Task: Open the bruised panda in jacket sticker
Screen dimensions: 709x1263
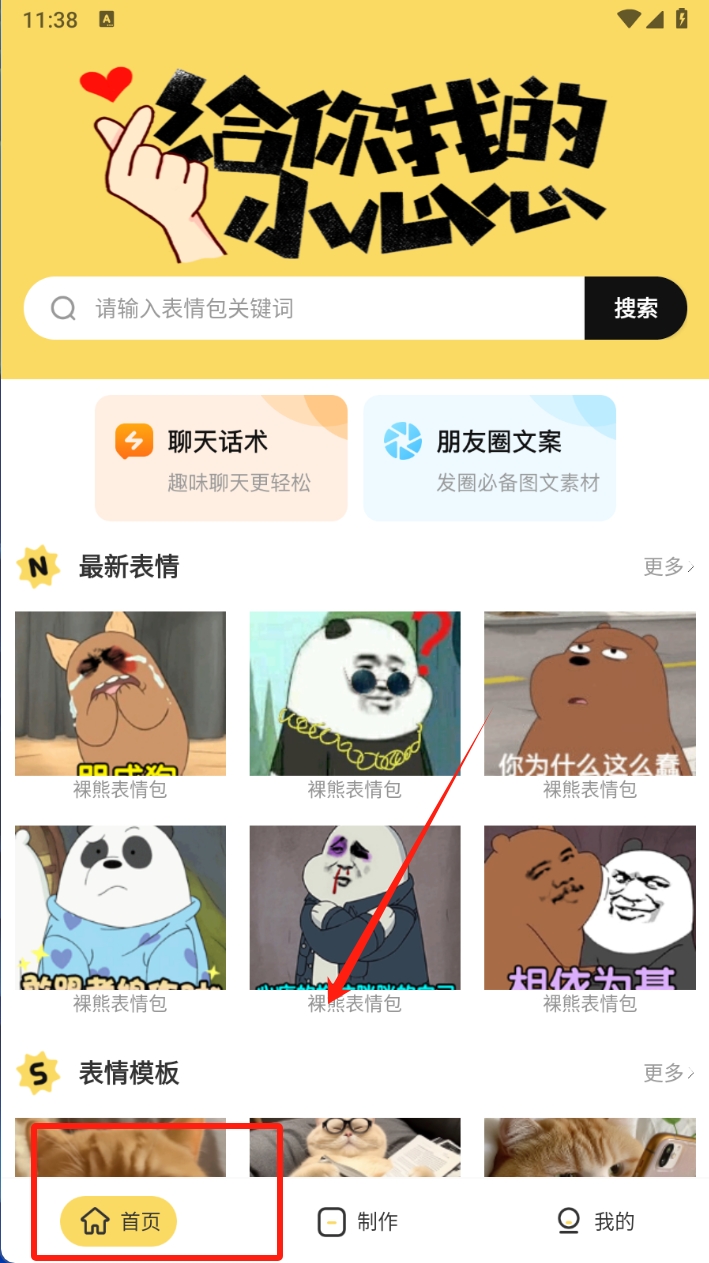Action: tap(355, 906)
